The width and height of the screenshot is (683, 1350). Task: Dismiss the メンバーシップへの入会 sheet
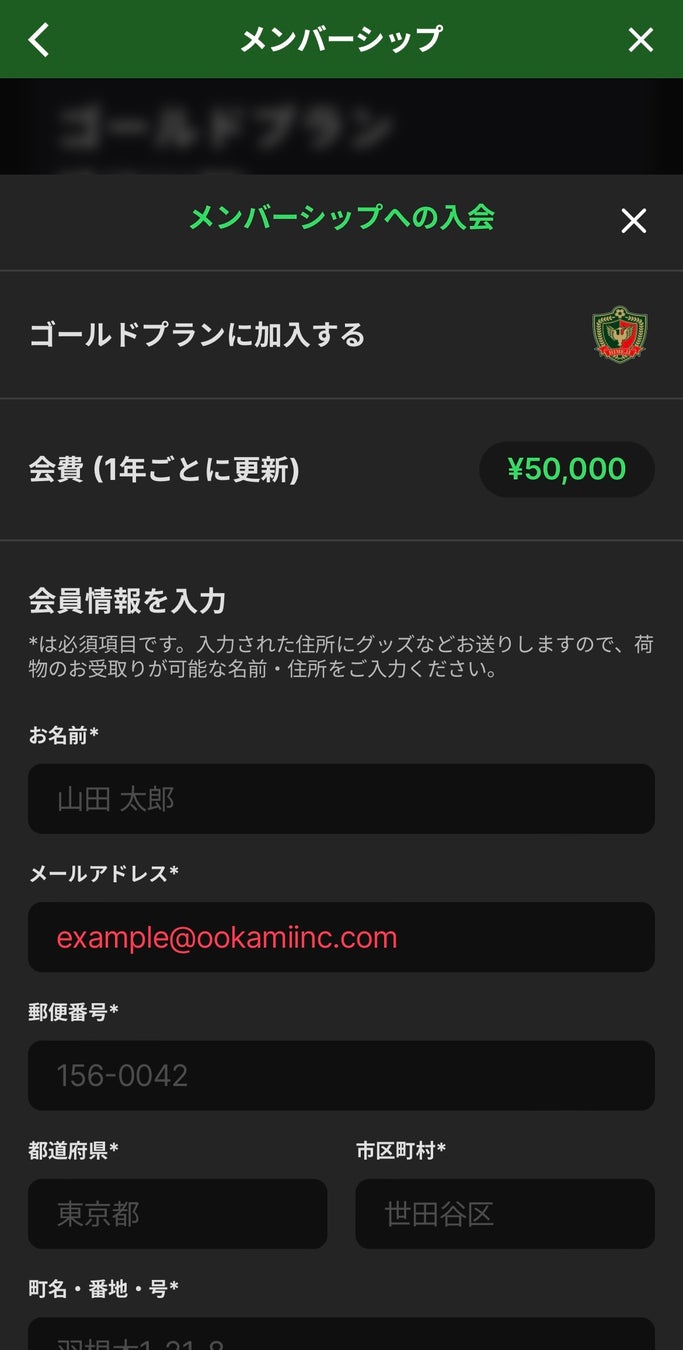633,221
